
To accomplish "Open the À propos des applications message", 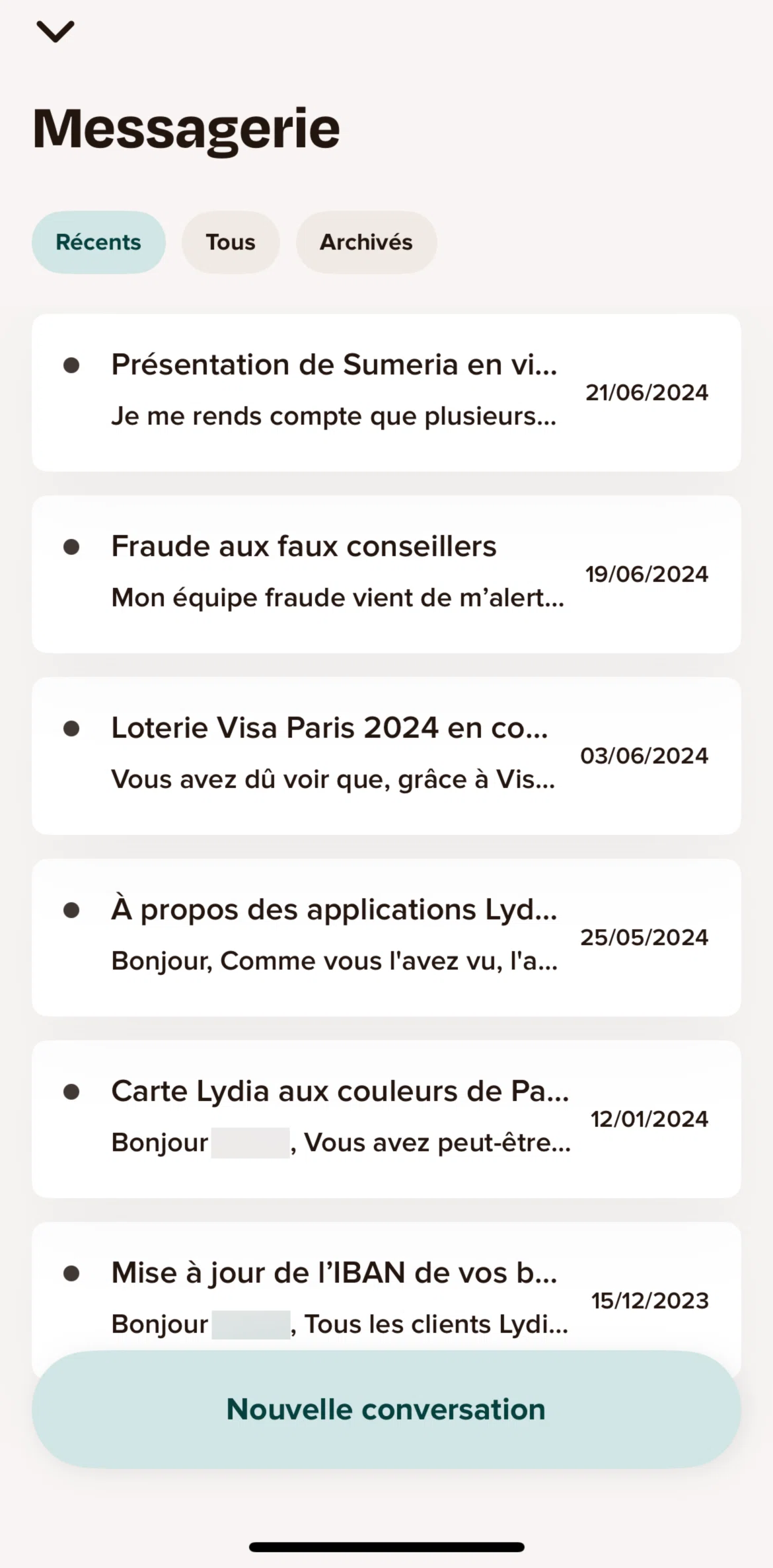I will pyautogui.click(x=386, y=937).
